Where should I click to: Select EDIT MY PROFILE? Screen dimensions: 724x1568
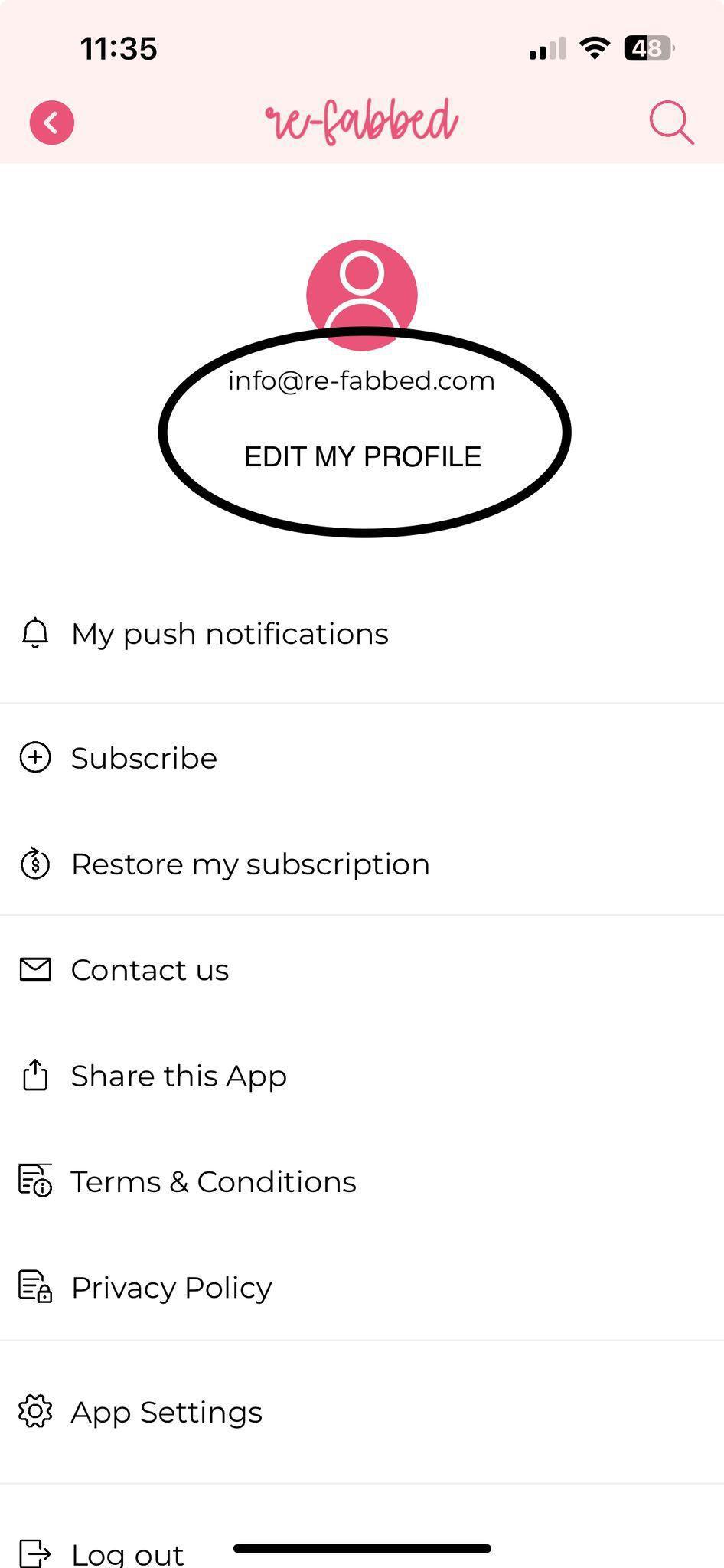361,456
